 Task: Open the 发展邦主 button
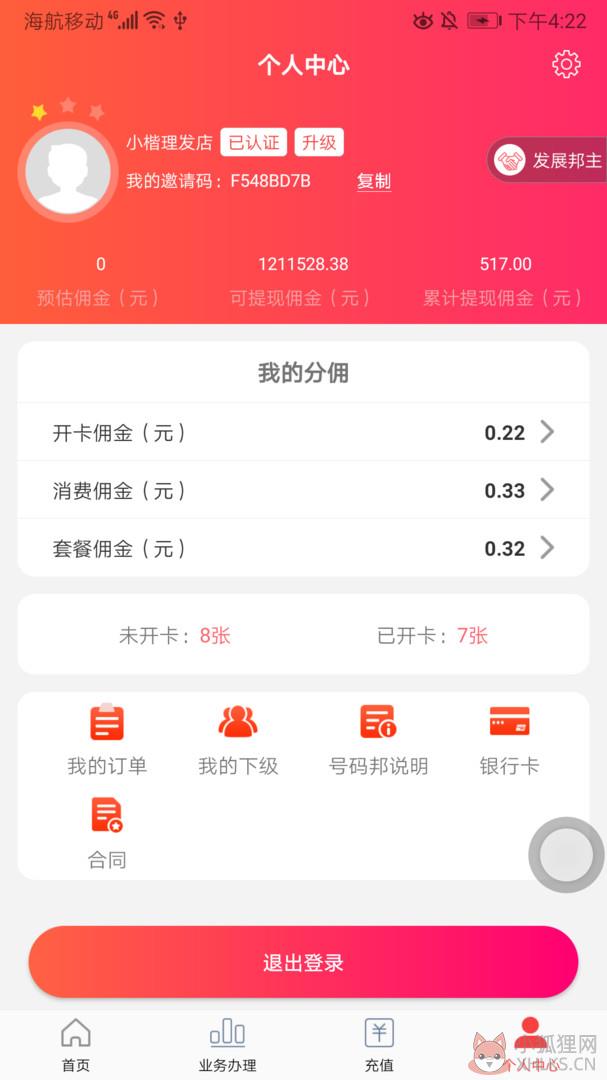548,160
